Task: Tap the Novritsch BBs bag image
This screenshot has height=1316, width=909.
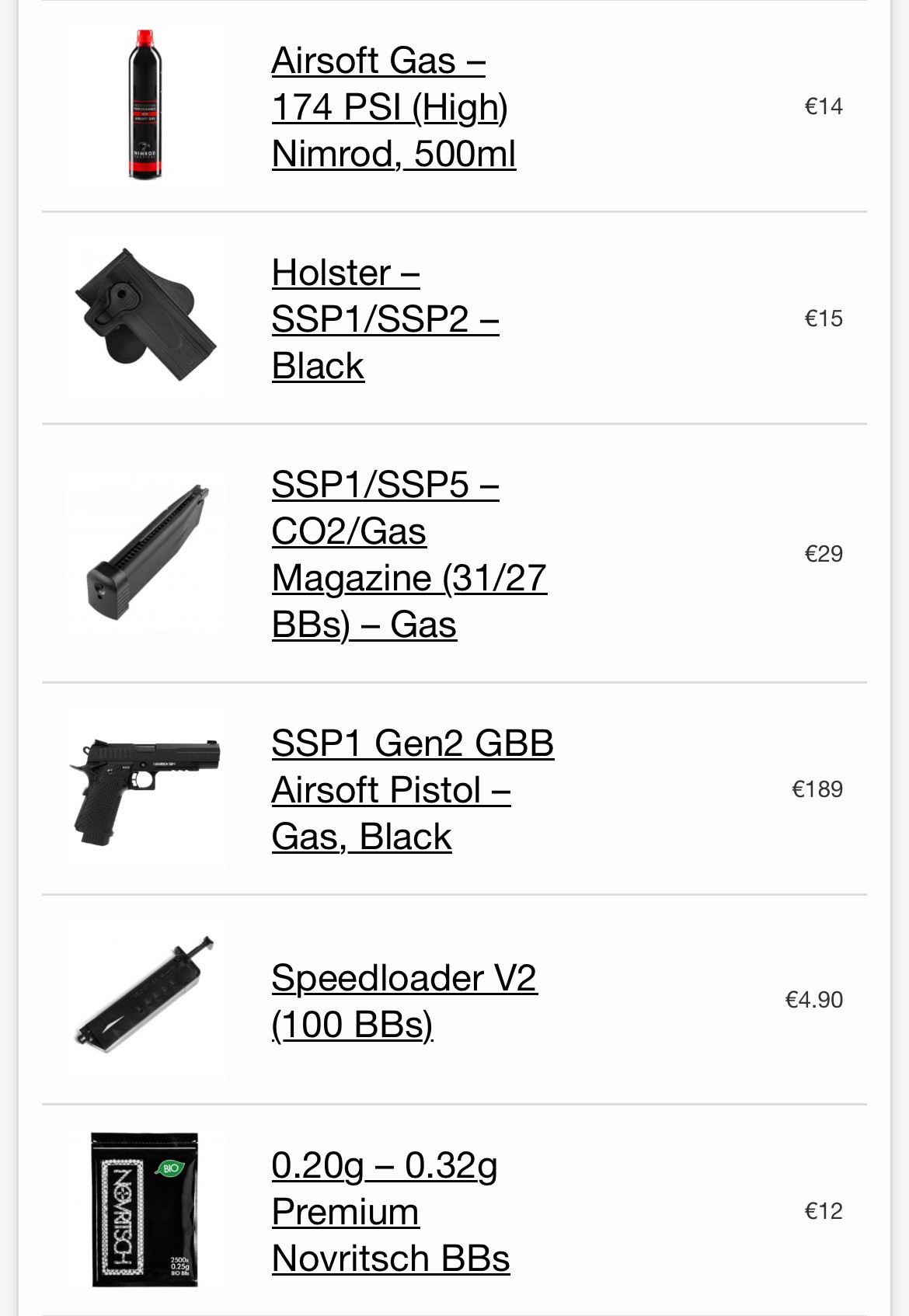Action: point(145,1210)
